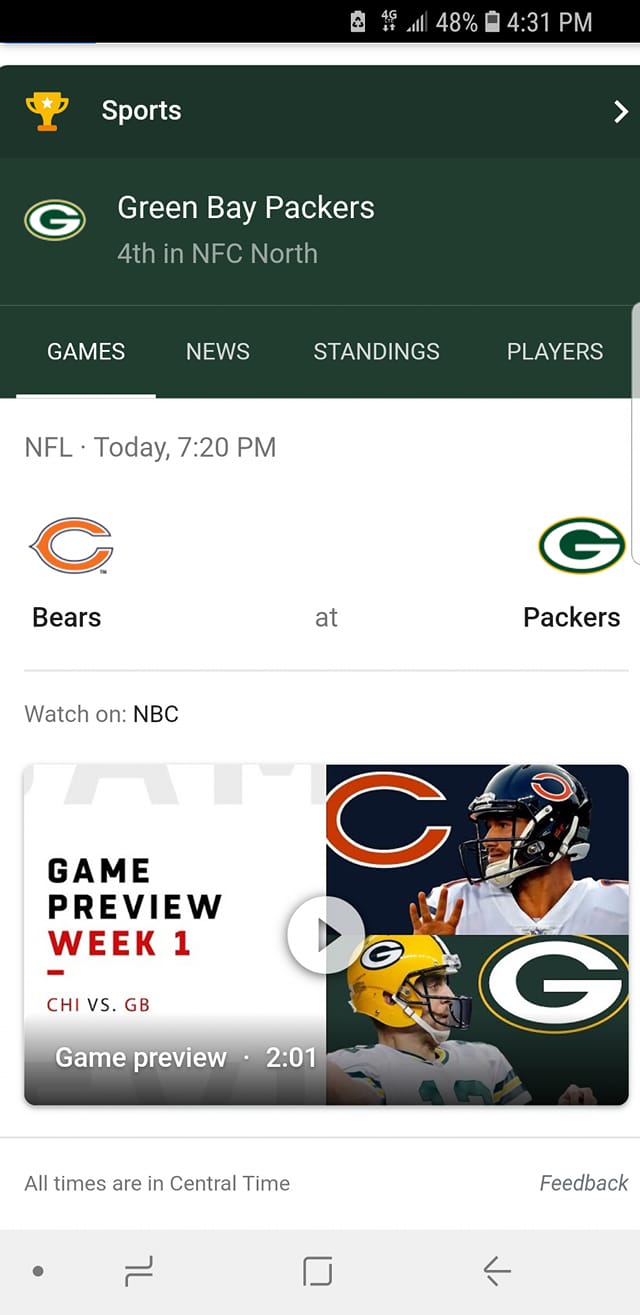This screenshot has height=1315, width=640.
Task: Go back using the navigation bar
Action: point(497,1271)
